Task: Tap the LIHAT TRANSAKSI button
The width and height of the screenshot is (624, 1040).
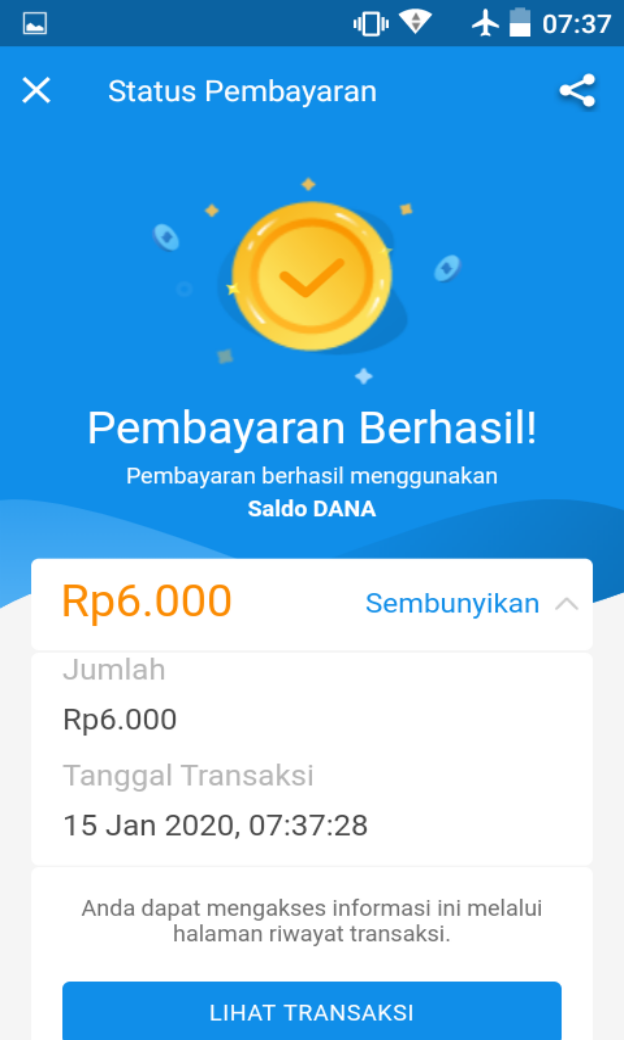Action: click(311, 1011)
